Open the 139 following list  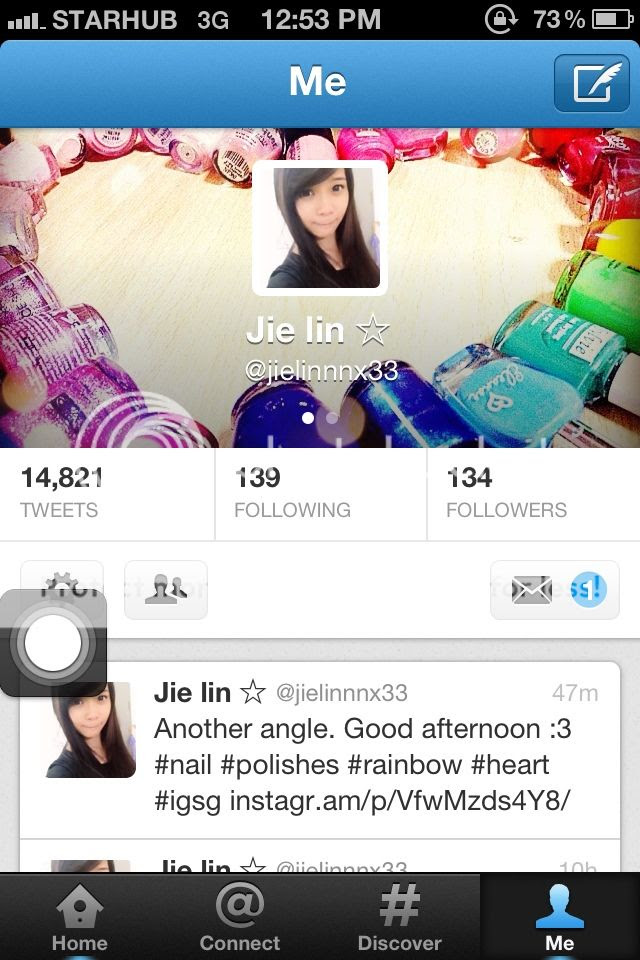[x=320, y=493]
